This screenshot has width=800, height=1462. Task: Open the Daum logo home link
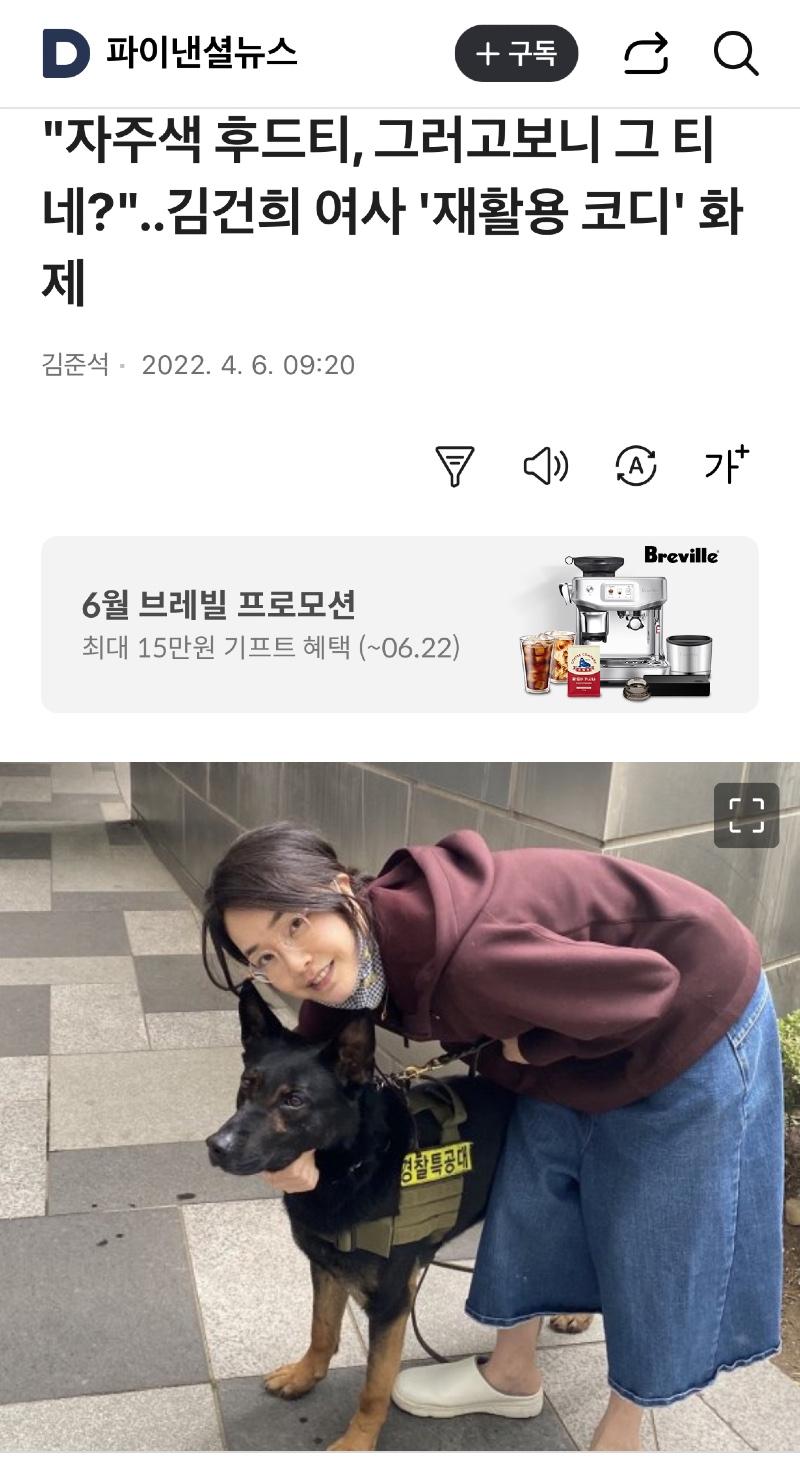pyautogui.click(x=65, y=53)
